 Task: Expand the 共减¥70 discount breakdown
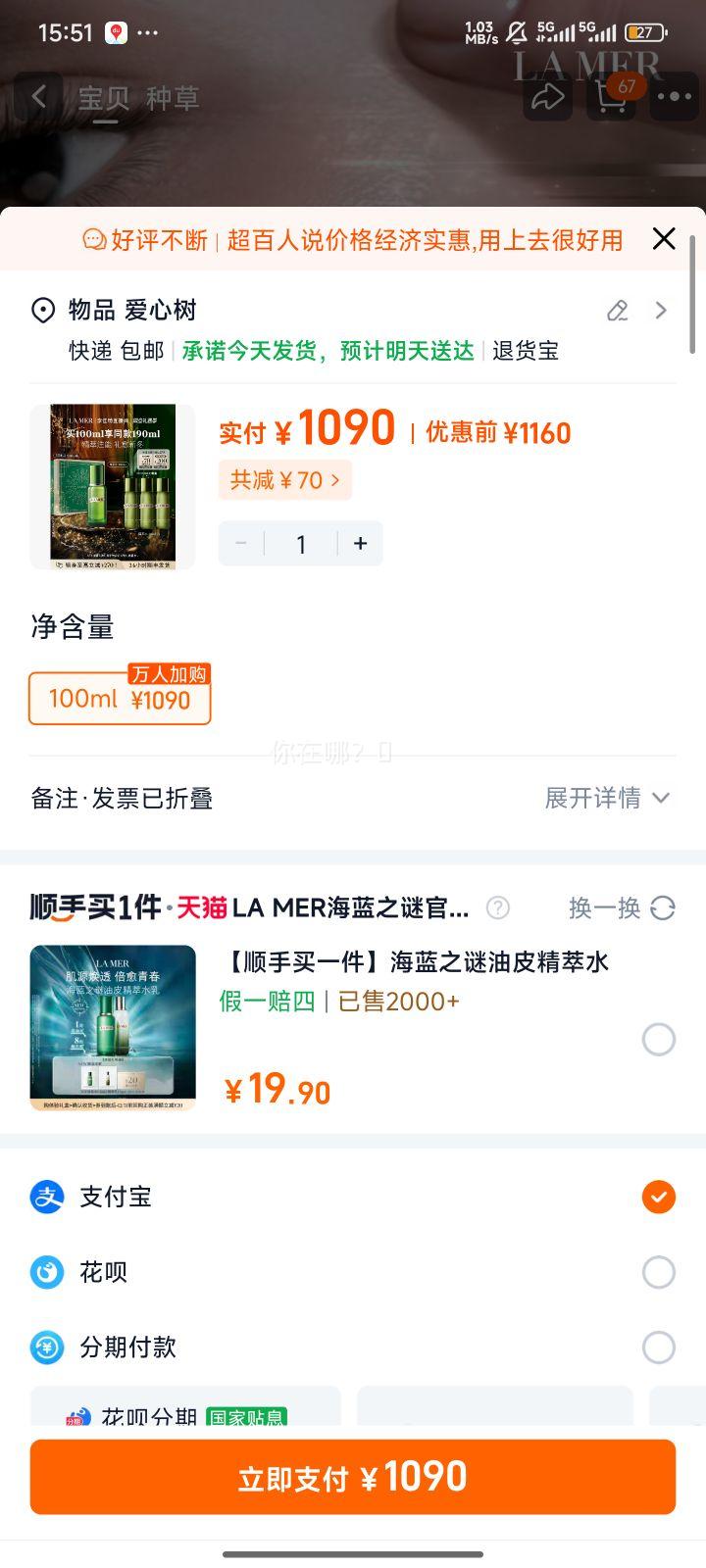click(284, 479)
